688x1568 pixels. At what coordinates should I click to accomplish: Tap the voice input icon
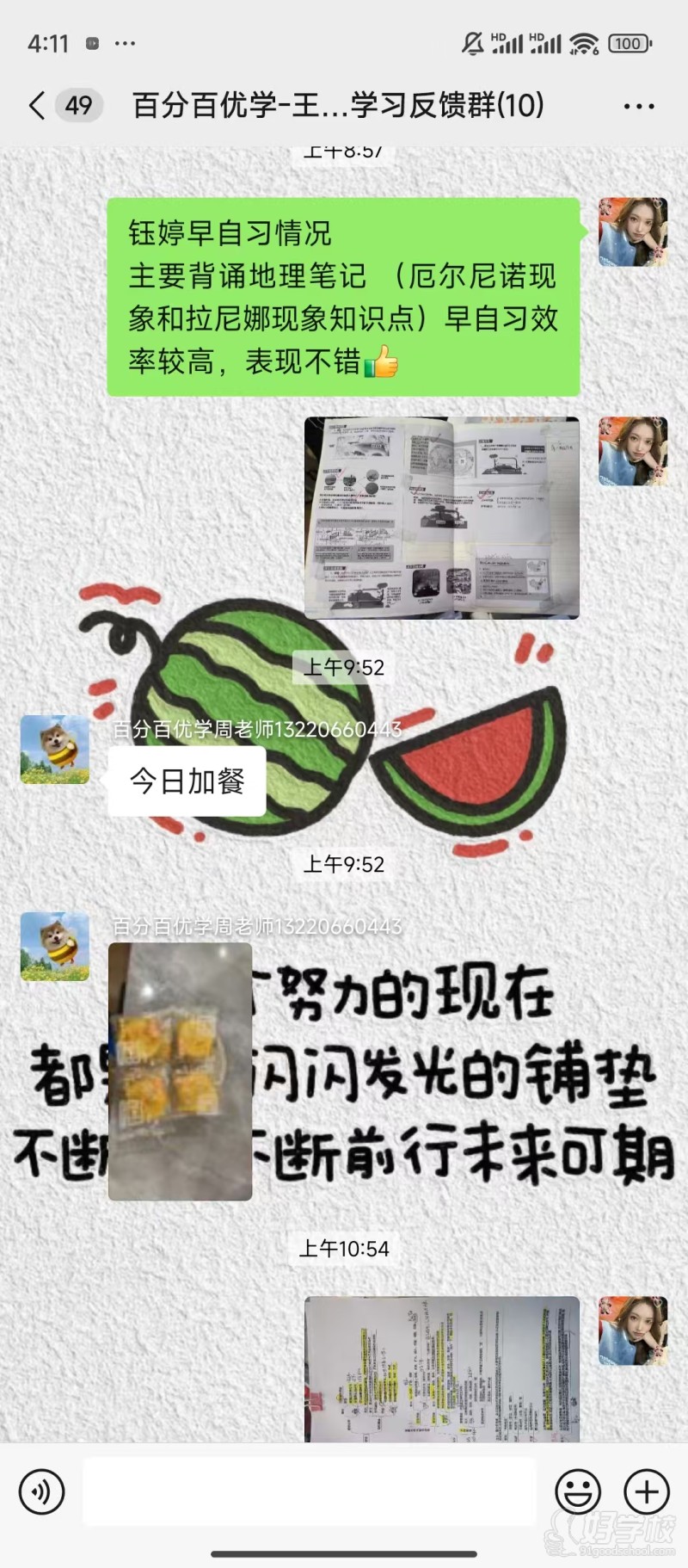pos(42,1492)
